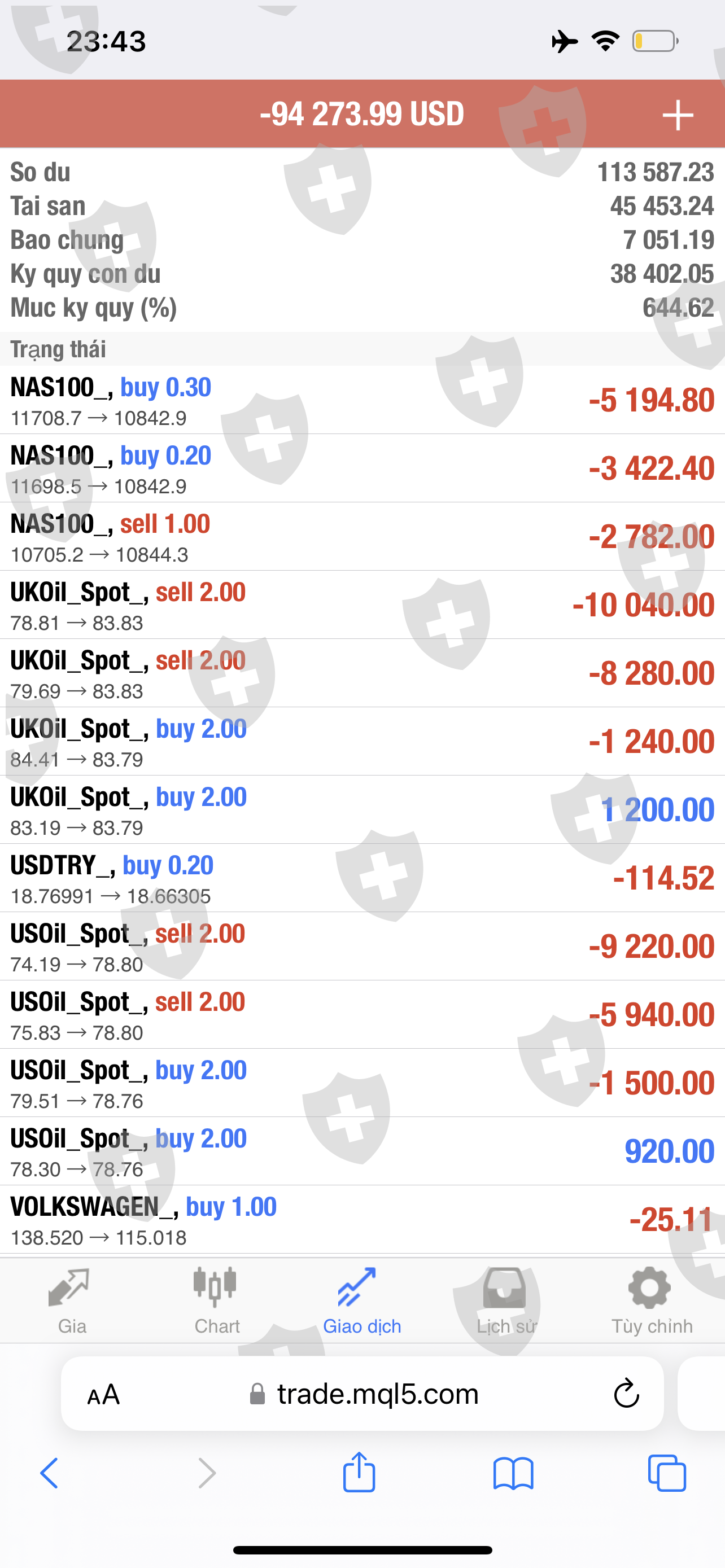
Task: Tap the Safari share button
Action: click(359, 1473)
